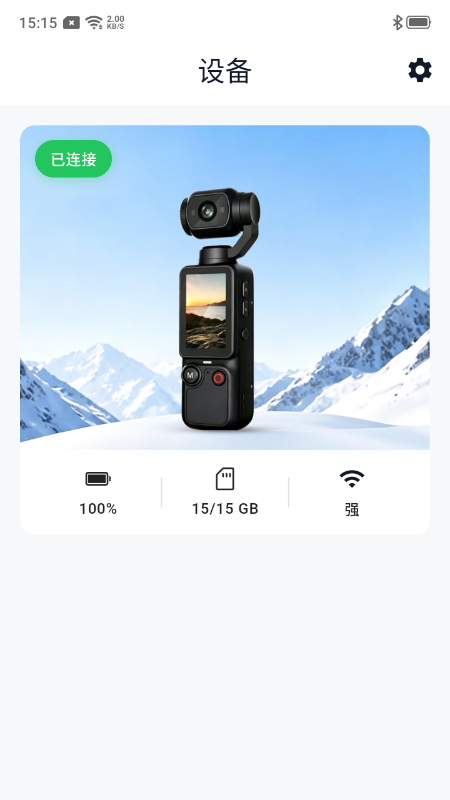
Task: Open the settings gear icon
Action: (x=420, y=70)
